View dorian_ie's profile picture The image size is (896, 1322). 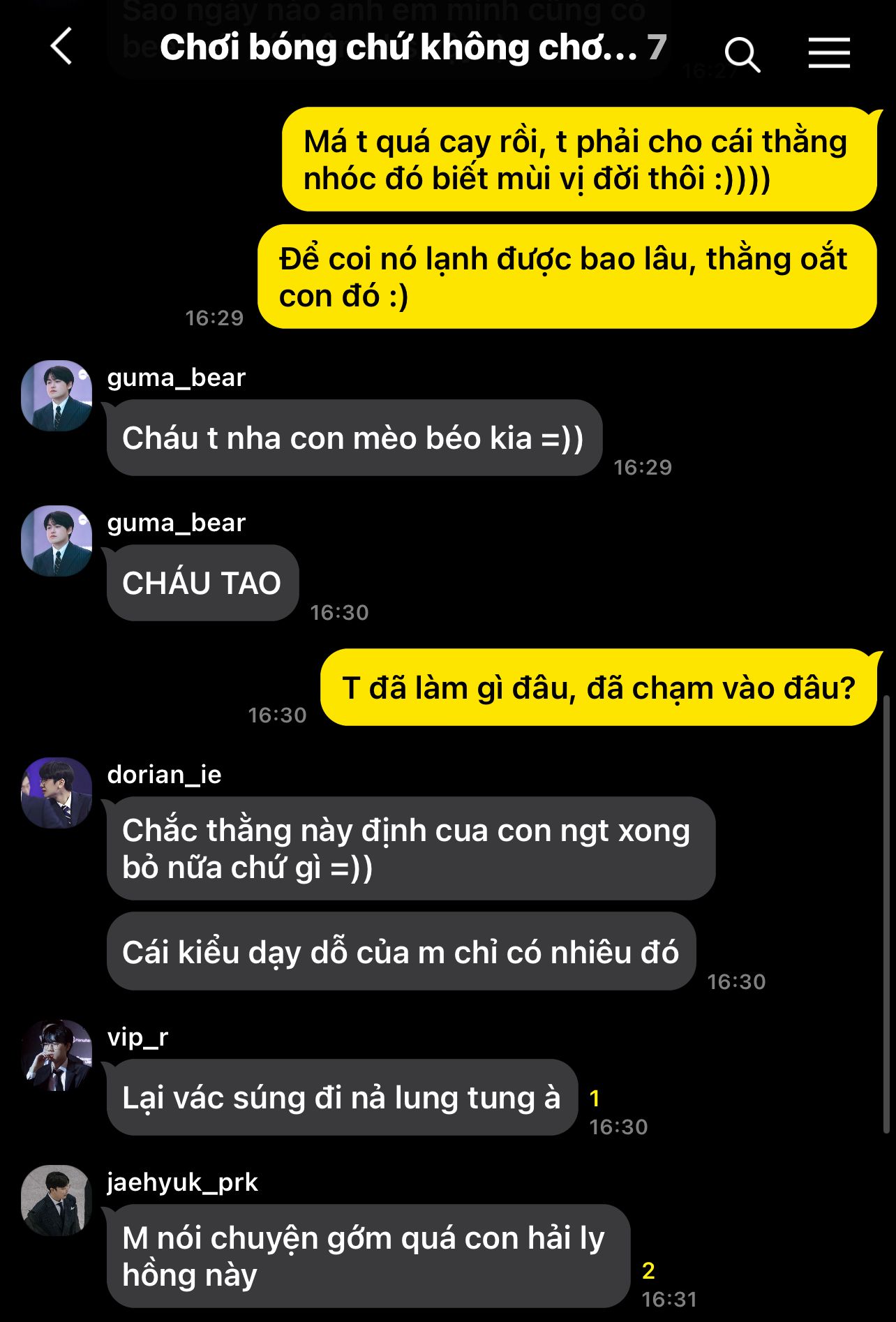(57, 793)
